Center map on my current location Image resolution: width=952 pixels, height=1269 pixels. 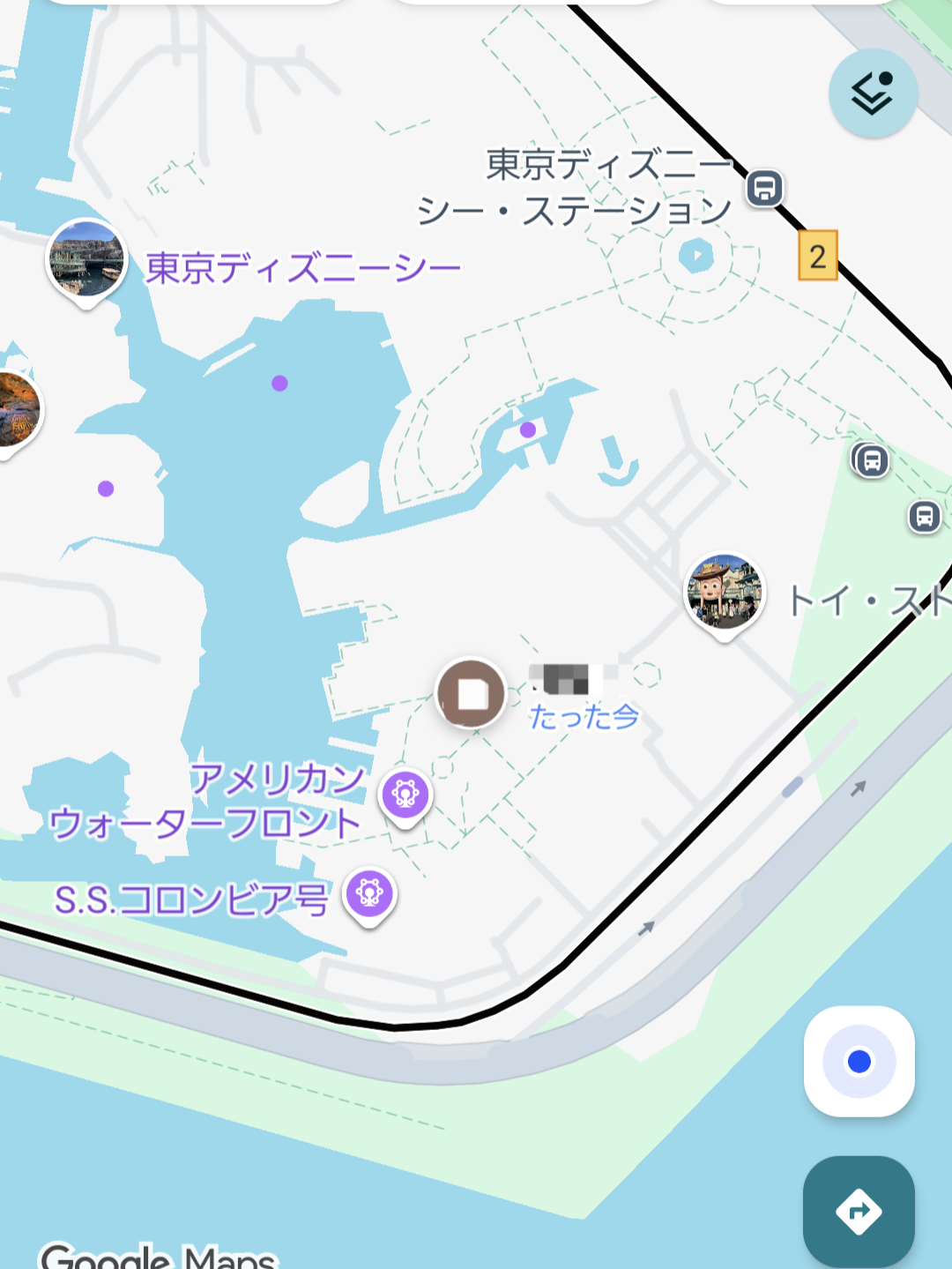[x=859, y=1061]
